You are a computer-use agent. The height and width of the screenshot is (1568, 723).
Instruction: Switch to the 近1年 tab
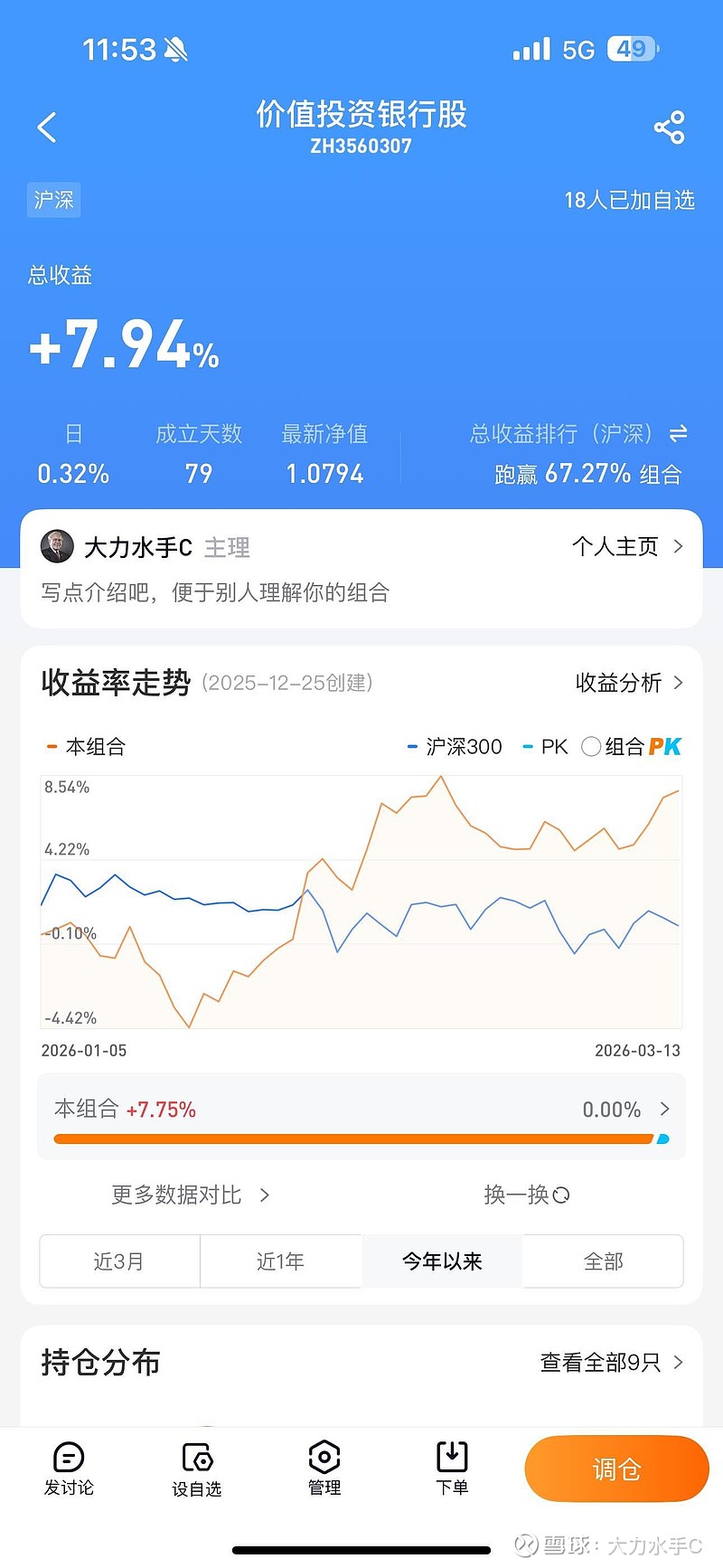tap(280, 1261)
